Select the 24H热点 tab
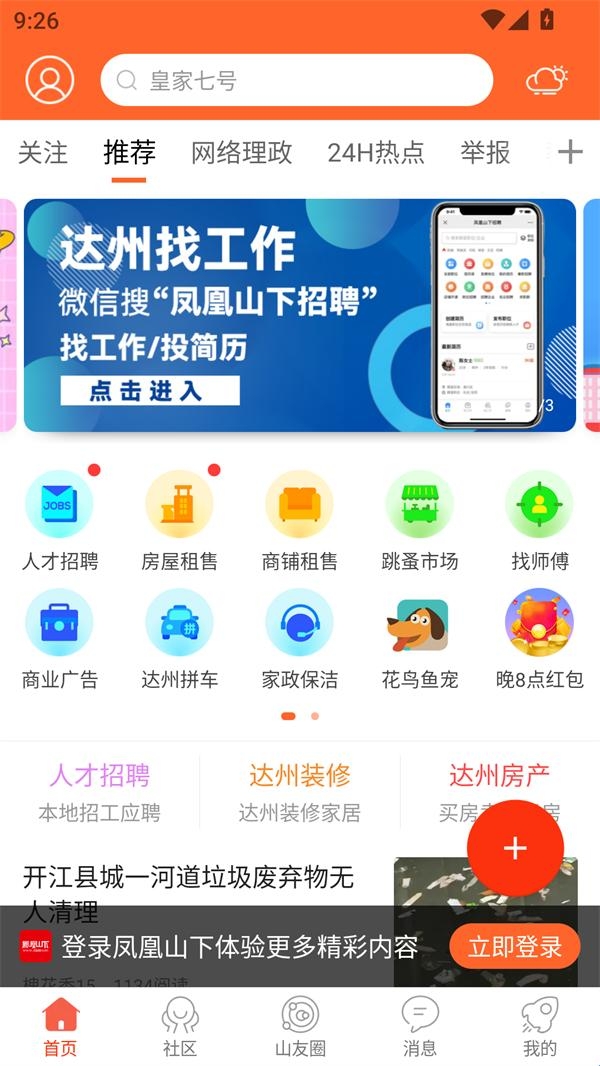Viewport: 600px width, 1066px height. [x=376, y=152]
